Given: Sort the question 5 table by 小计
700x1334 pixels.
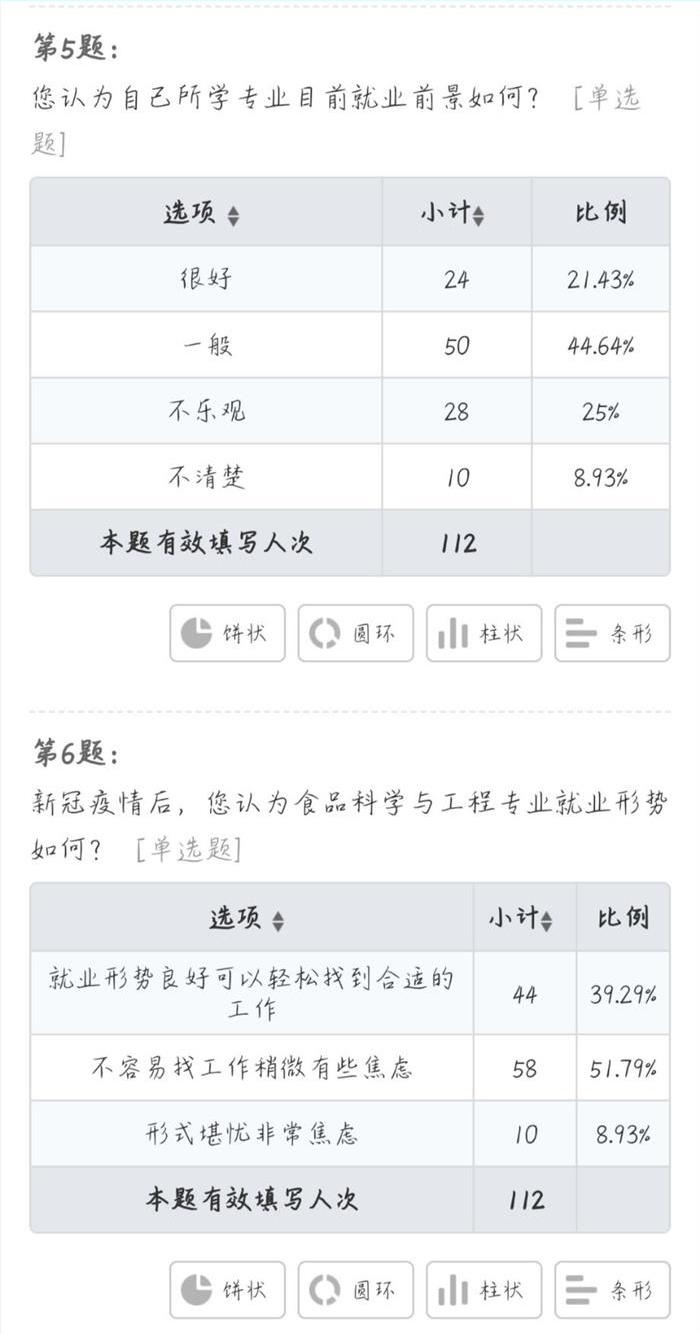Looking at the screenshot, I should click(478, 215).
